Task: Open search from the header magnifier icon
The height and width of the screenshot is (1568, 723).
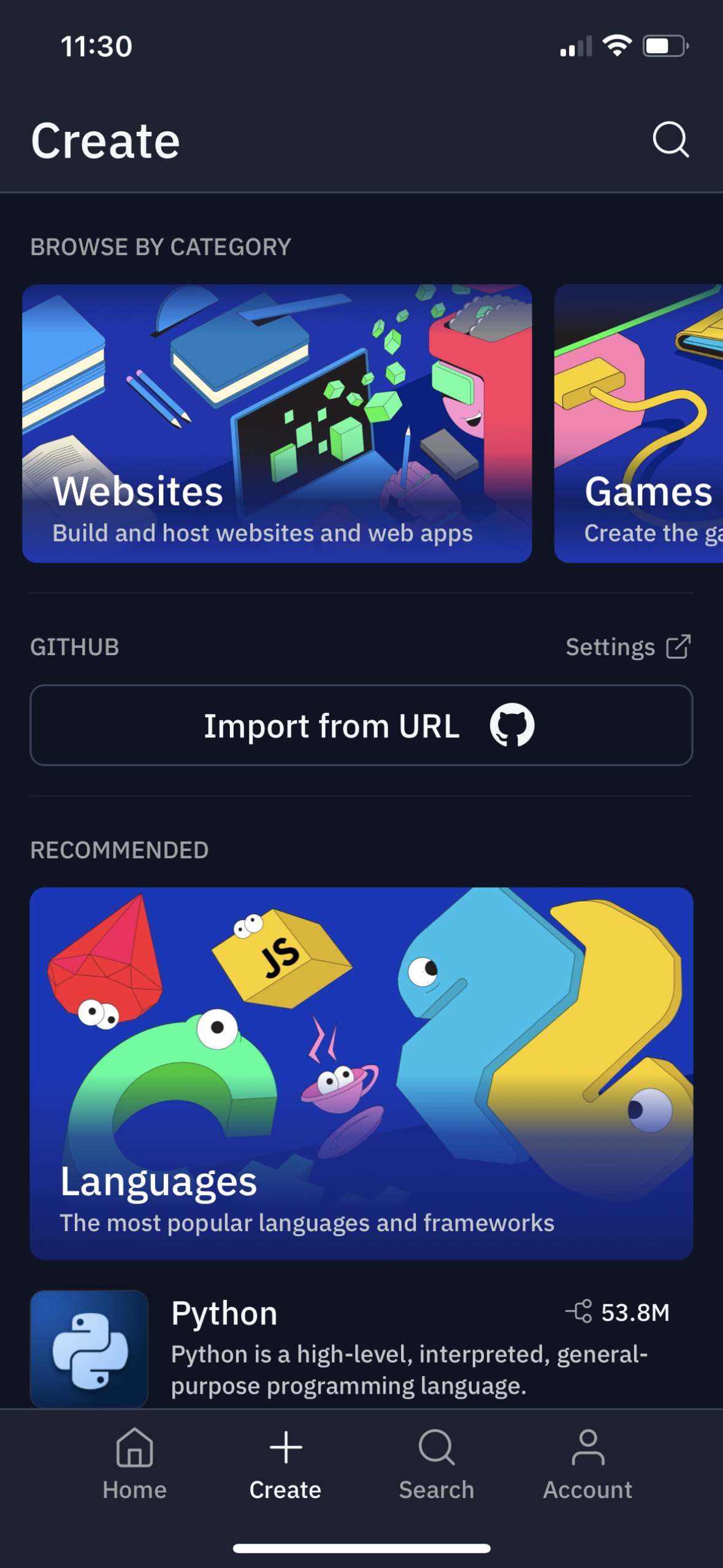Action: [x=670, y=140]
